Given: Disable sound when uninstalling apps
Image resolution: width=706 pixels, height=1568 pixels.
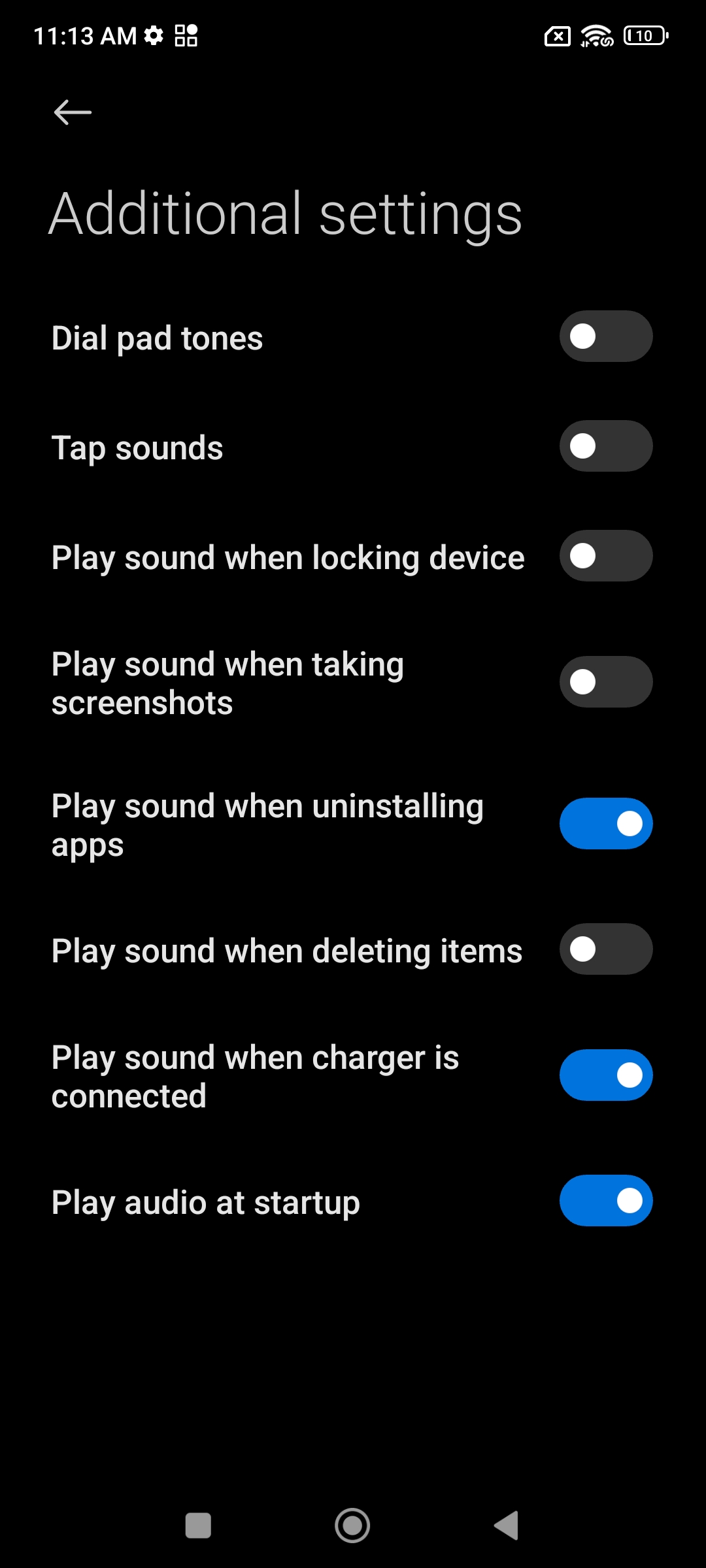Looking at the screenshot, I should (x=605, y=824).
